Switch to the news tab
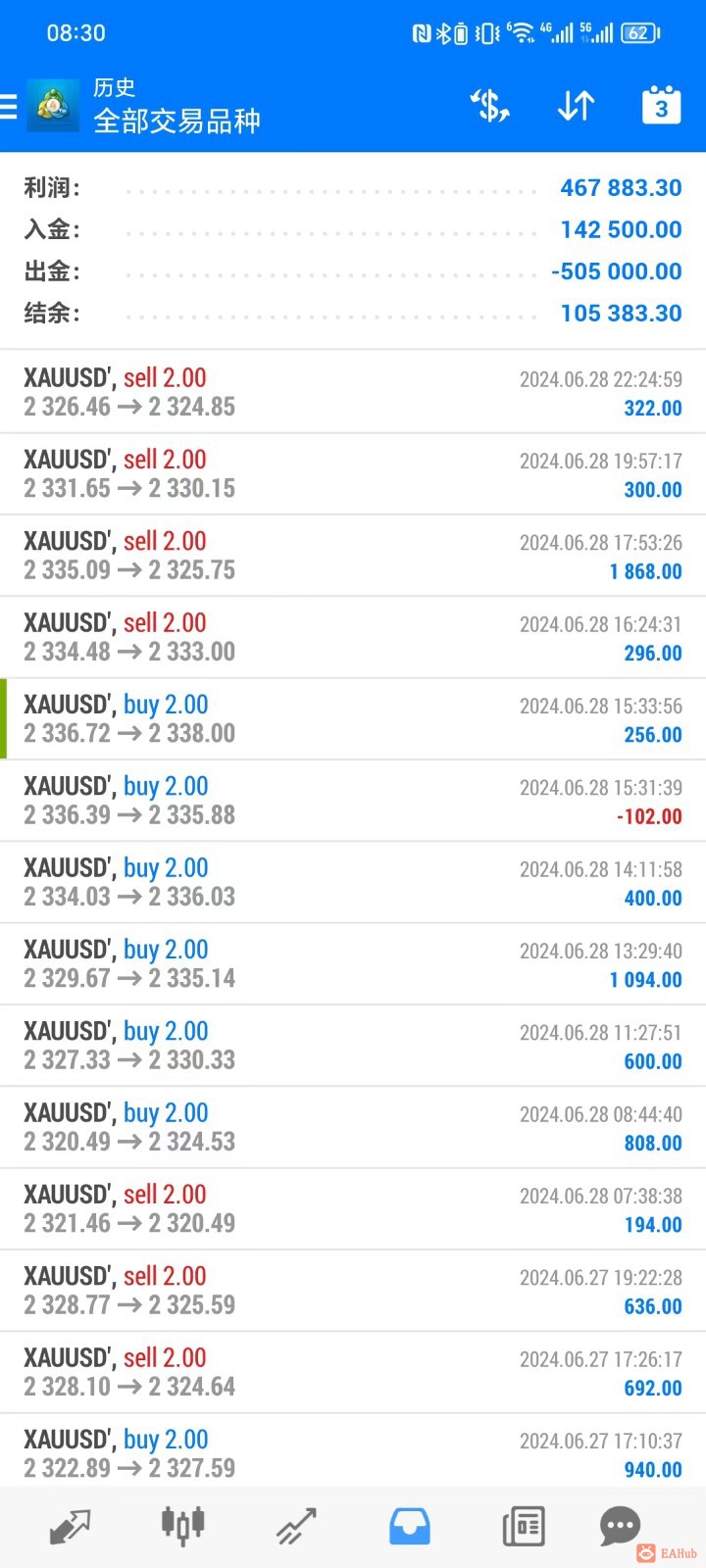The image size is (706, 1568). click(x=523, y=1526)
